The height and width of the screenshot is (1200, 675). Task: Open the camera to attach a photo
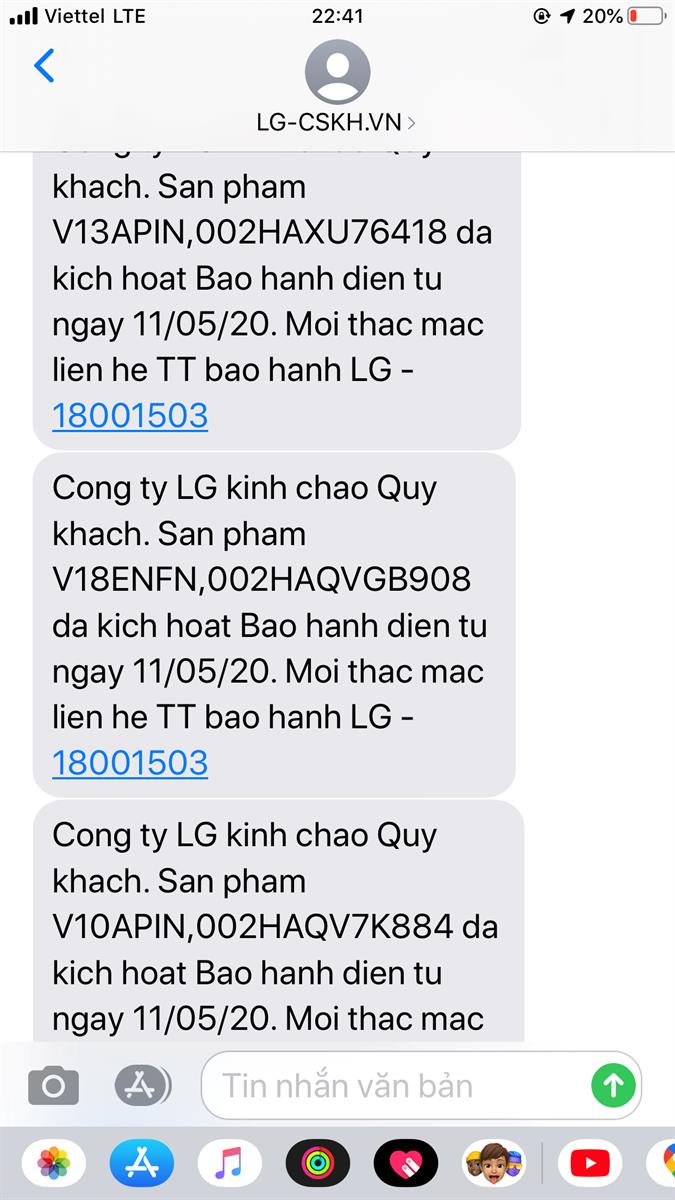pyautogui.click(x=53, y=1085)
